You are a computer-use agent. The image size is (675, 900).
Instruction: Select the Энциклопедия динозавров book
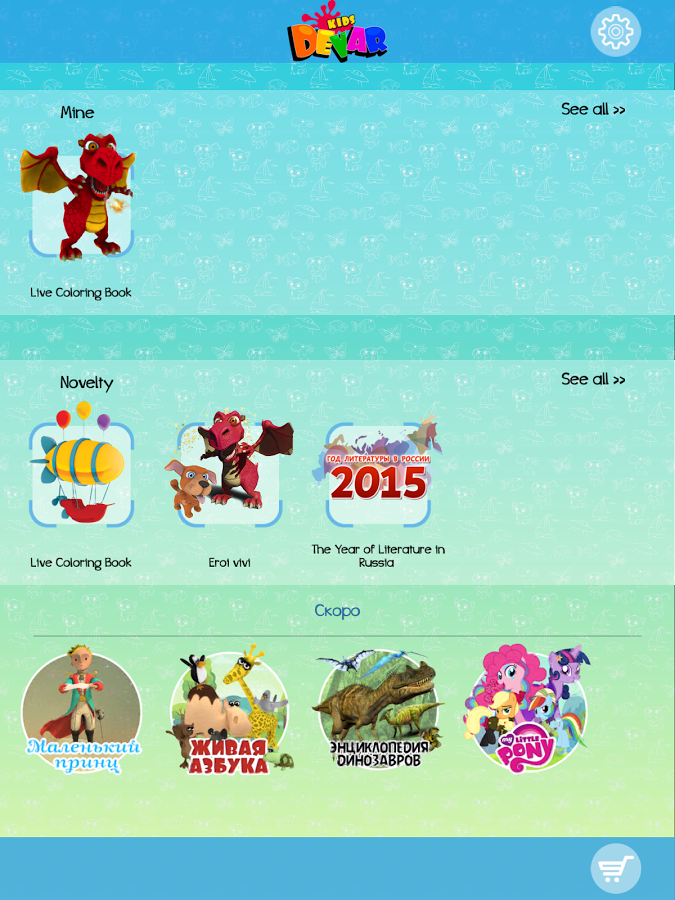tap(378, 712)
